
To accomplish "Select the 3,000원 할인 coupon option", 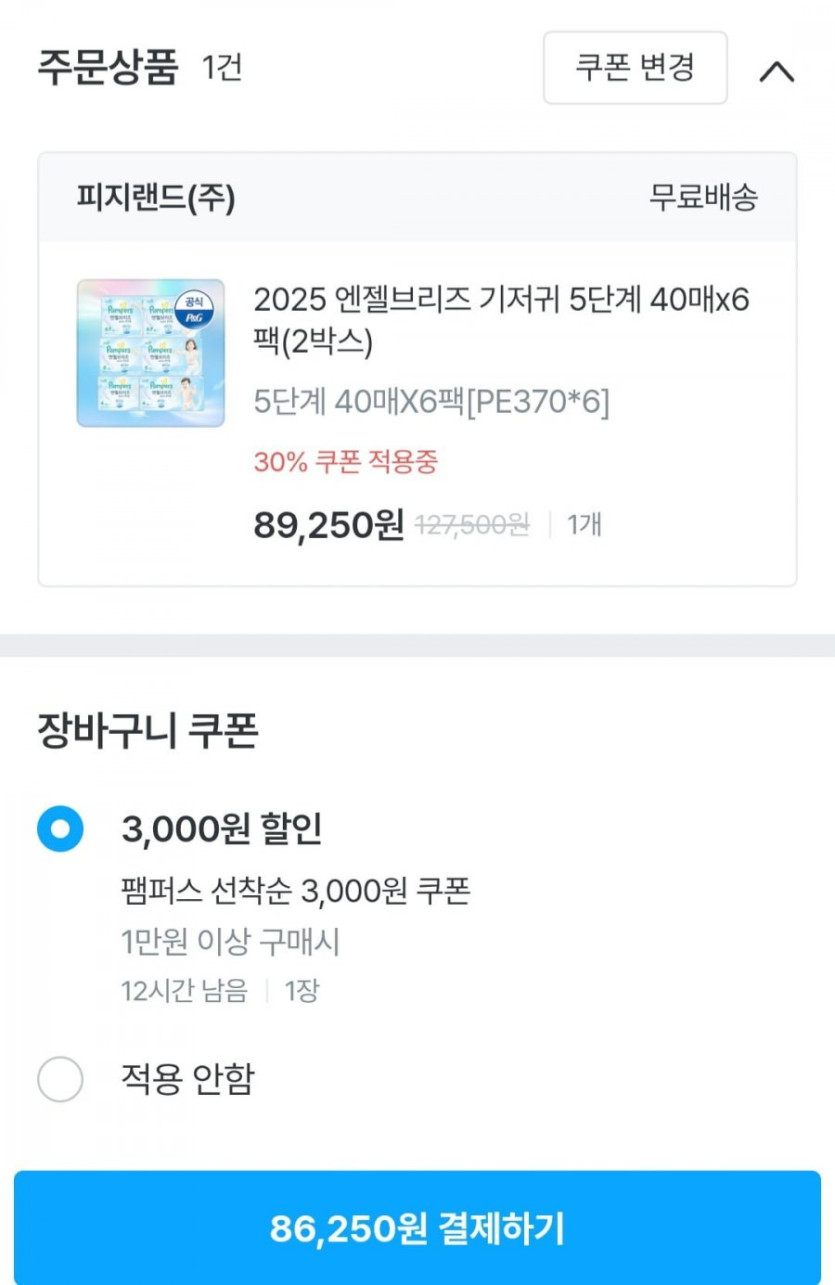I will point(60,829).
